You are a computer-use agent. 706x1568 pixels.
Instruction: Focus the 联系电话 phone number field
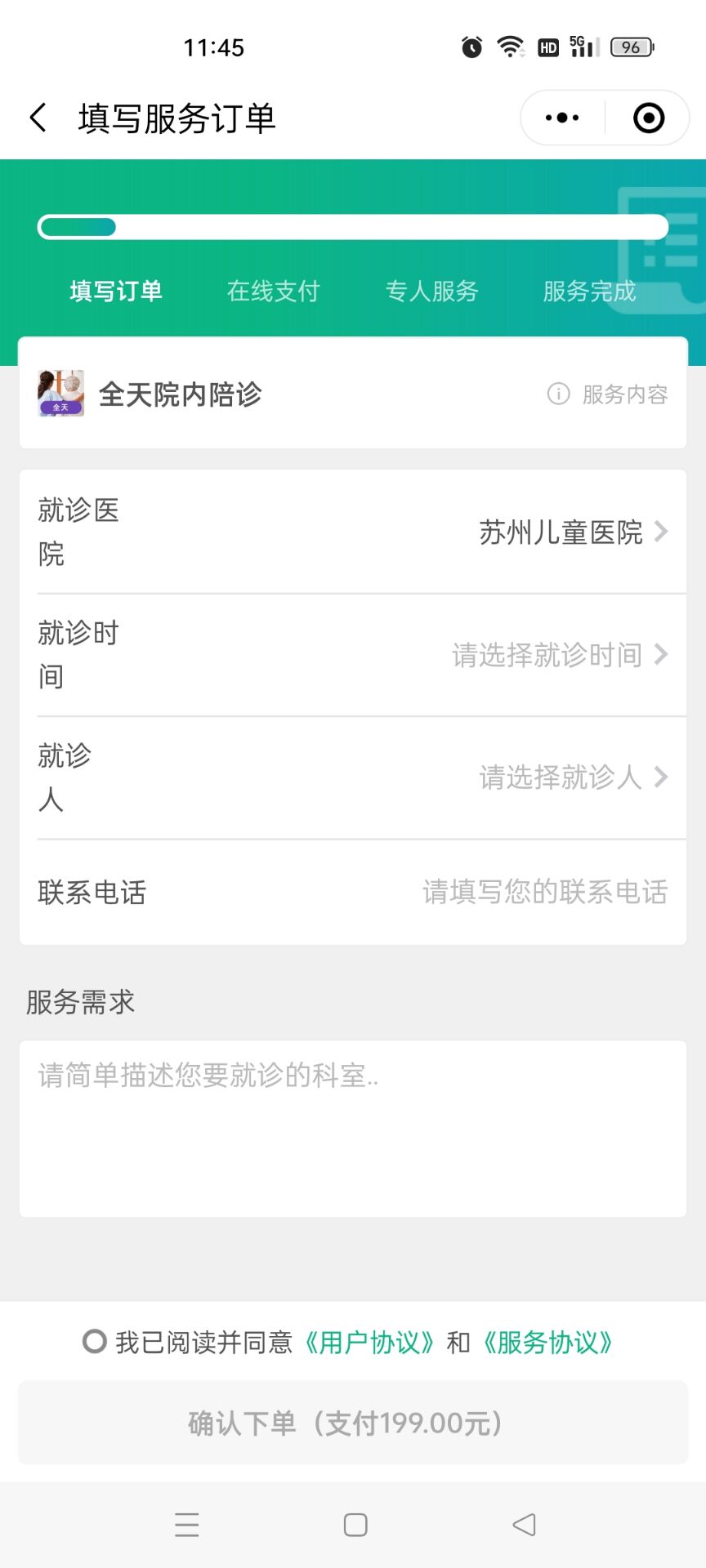[544, 892]
